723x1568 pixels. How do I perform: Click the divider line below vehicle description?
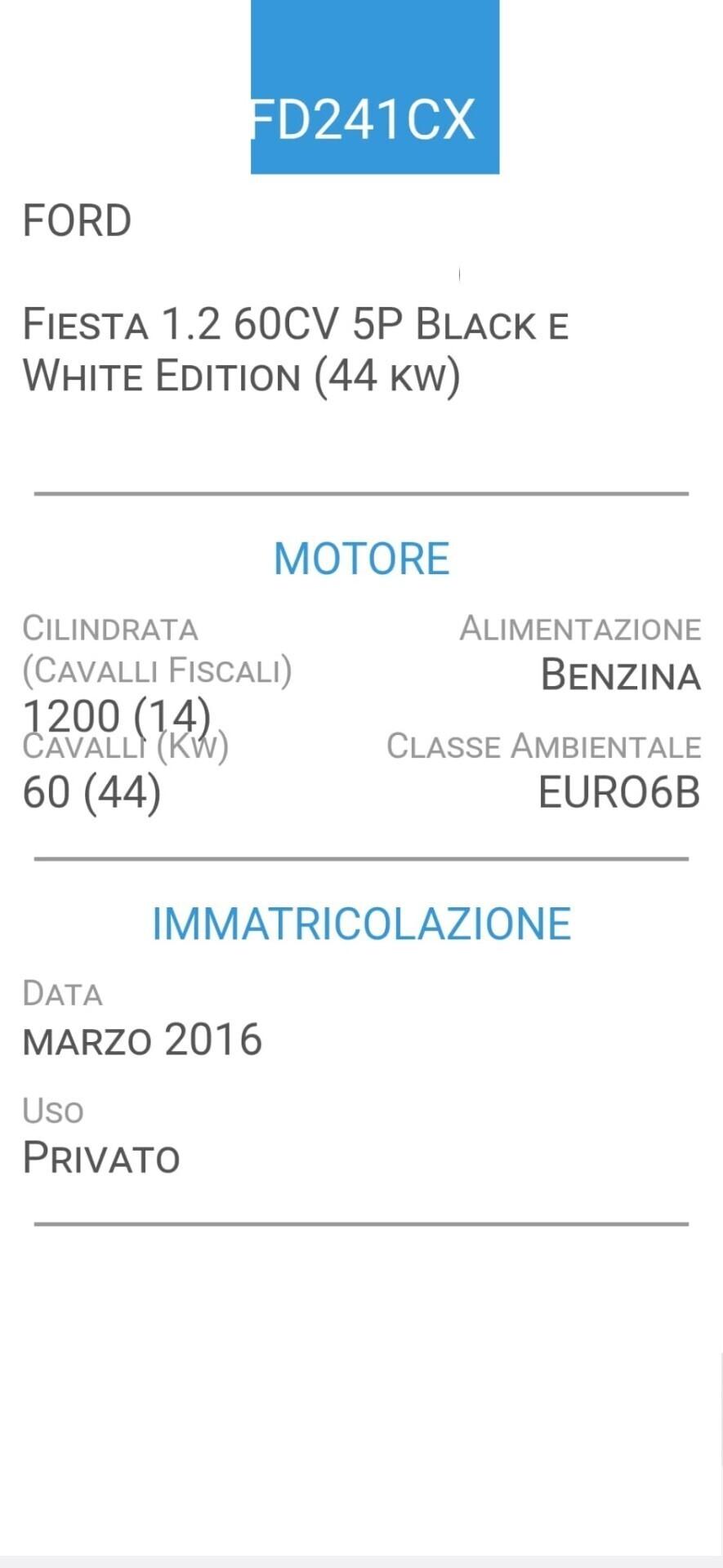coord(362,492)
